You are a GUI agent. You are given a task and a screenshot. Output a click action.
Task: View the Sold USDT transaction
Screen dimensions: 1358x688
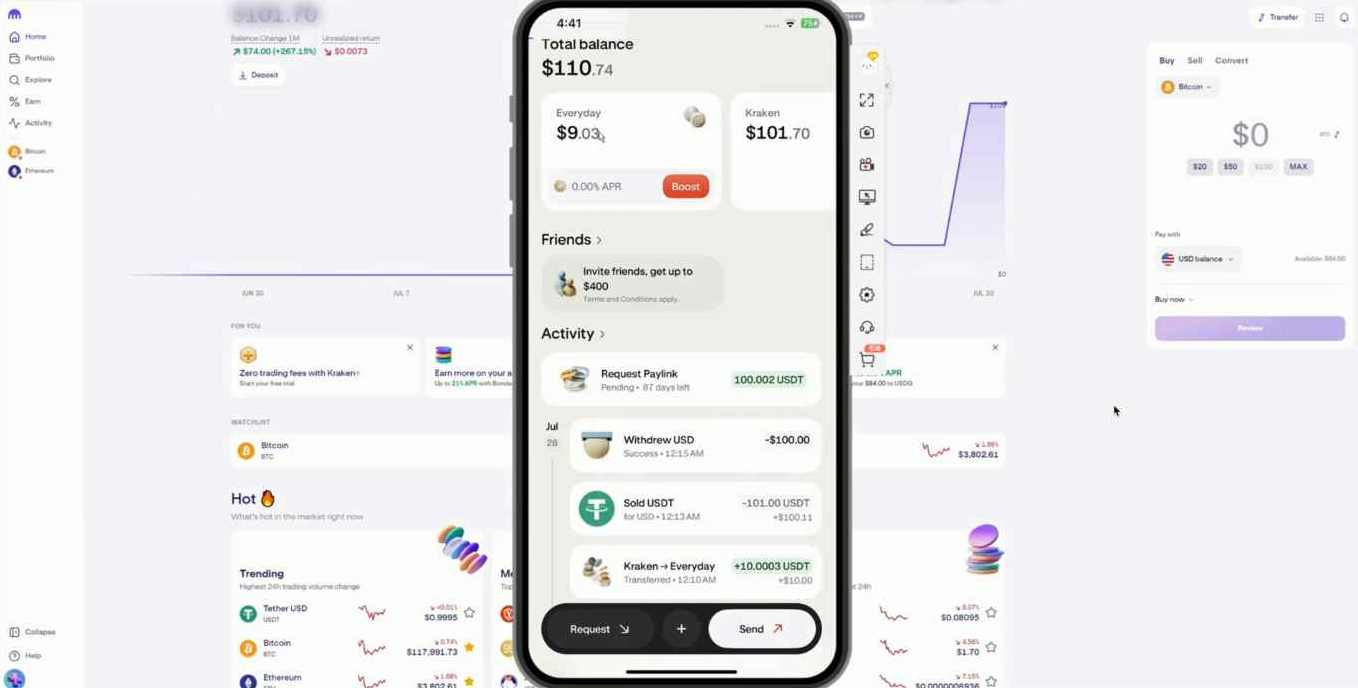pyautogui.click(x=695, y=509)
